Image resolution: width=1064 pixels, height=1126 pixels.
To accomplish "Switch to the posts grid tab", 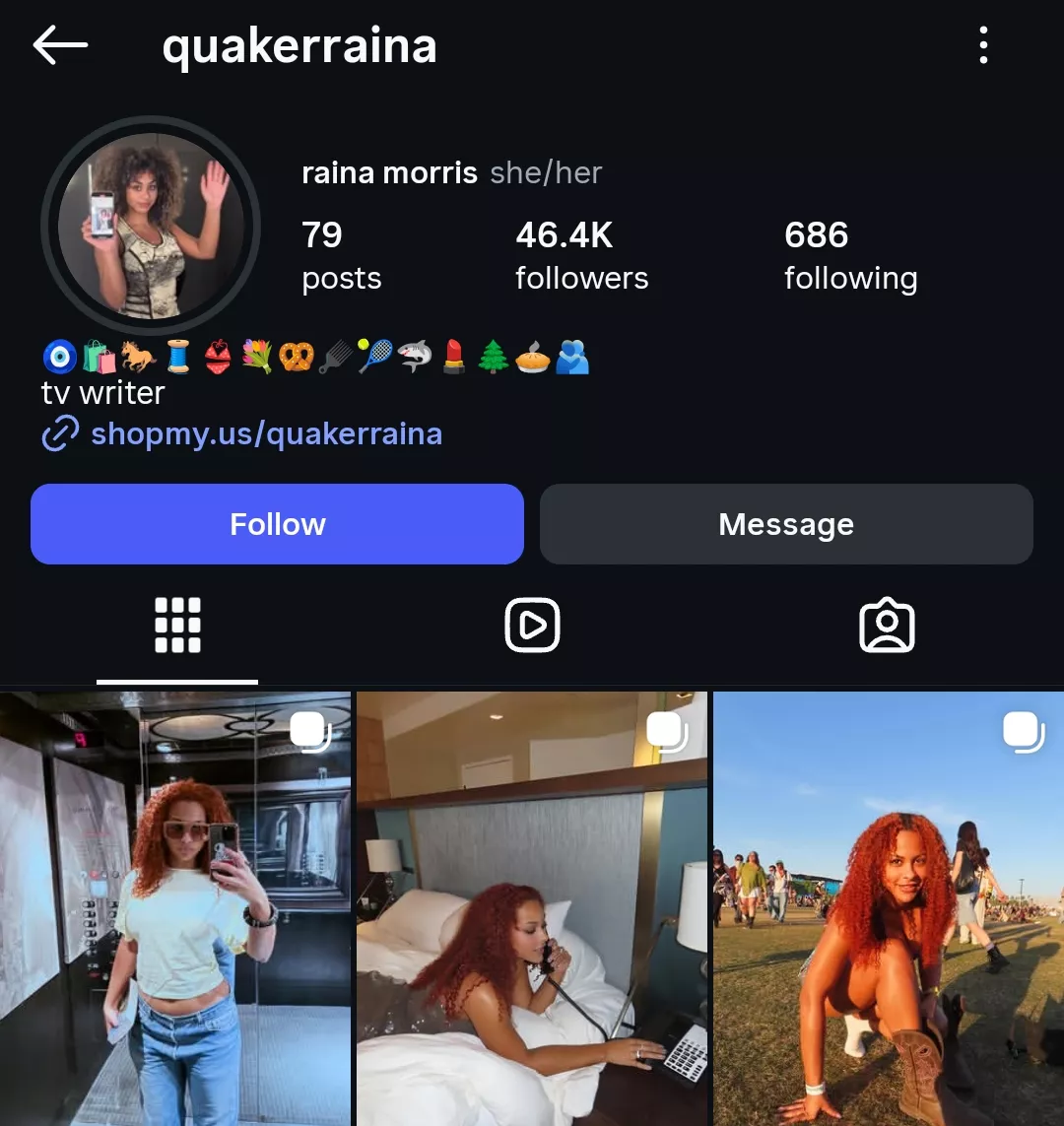I will (177, 626).
